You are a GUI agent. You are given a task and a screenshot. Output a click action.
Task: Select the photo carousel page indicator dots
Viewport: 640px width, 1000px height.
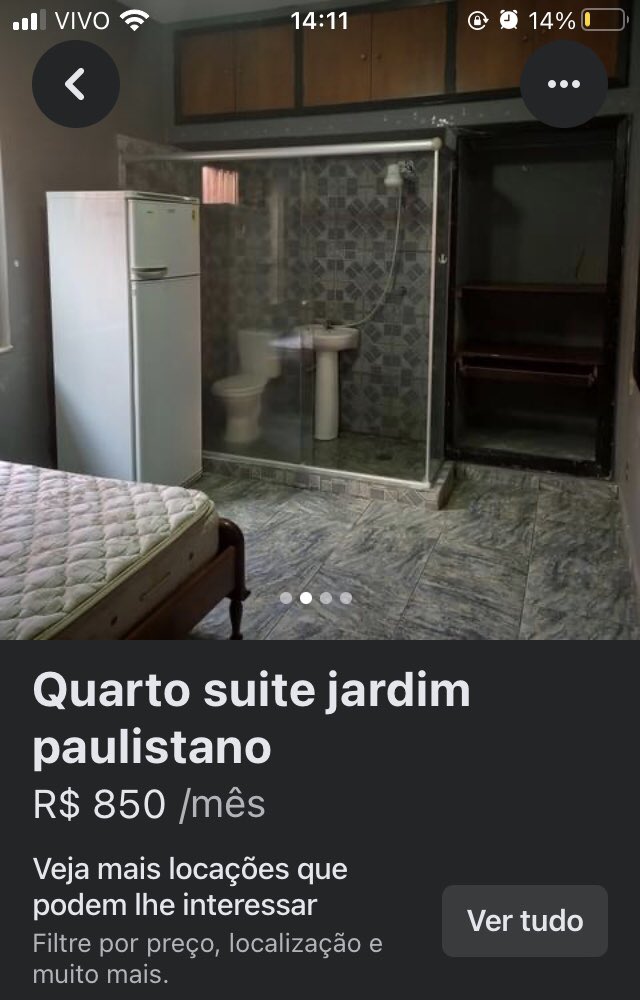(x=315, y=598)
